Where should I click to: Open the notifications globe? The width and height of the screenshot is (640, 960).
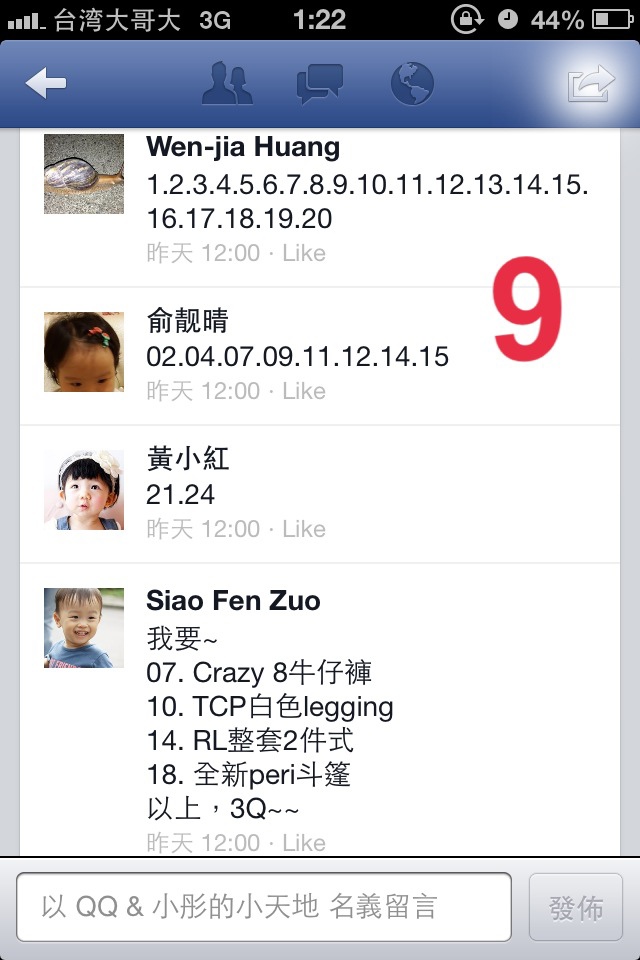411,84
